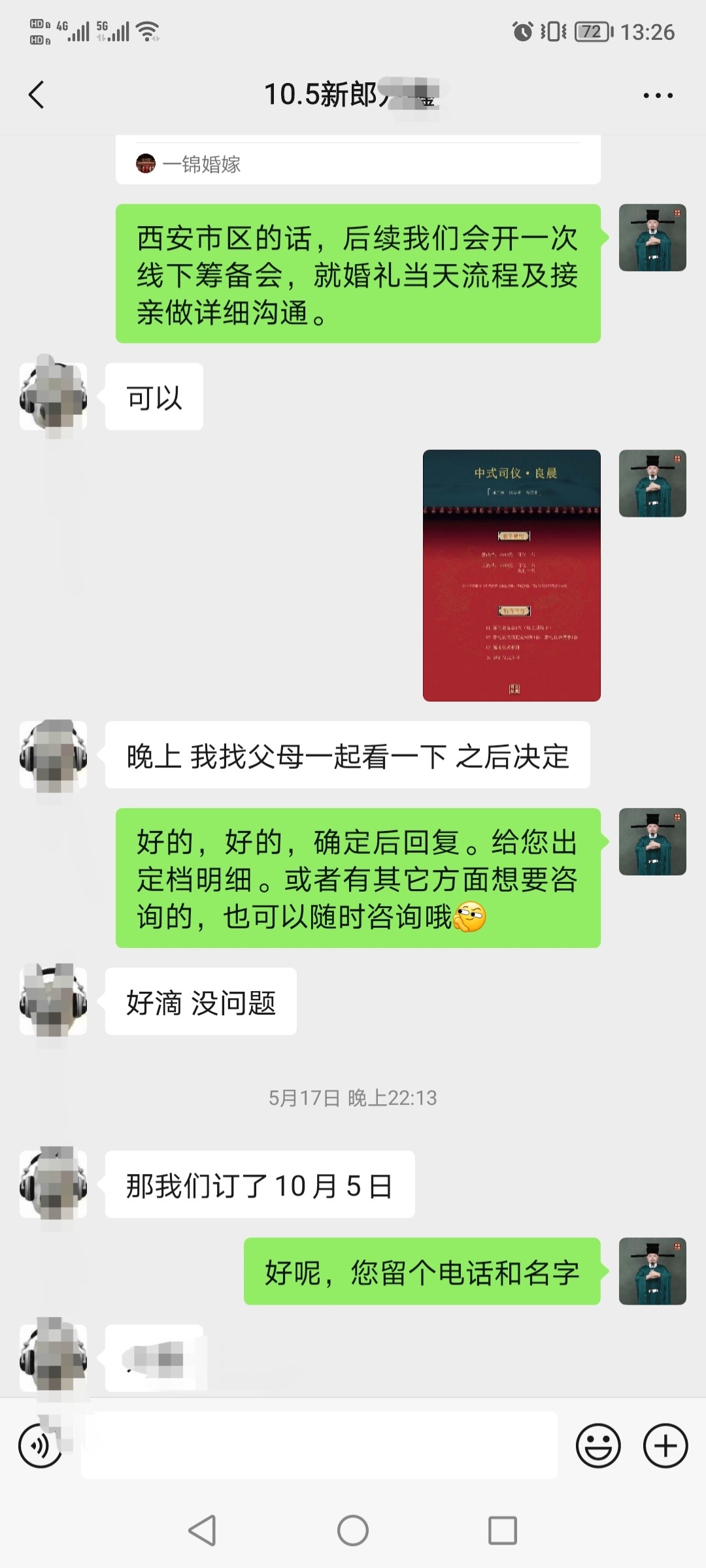Open the chat info overflow menu
Screen dimensions: 706x1568
658,95
